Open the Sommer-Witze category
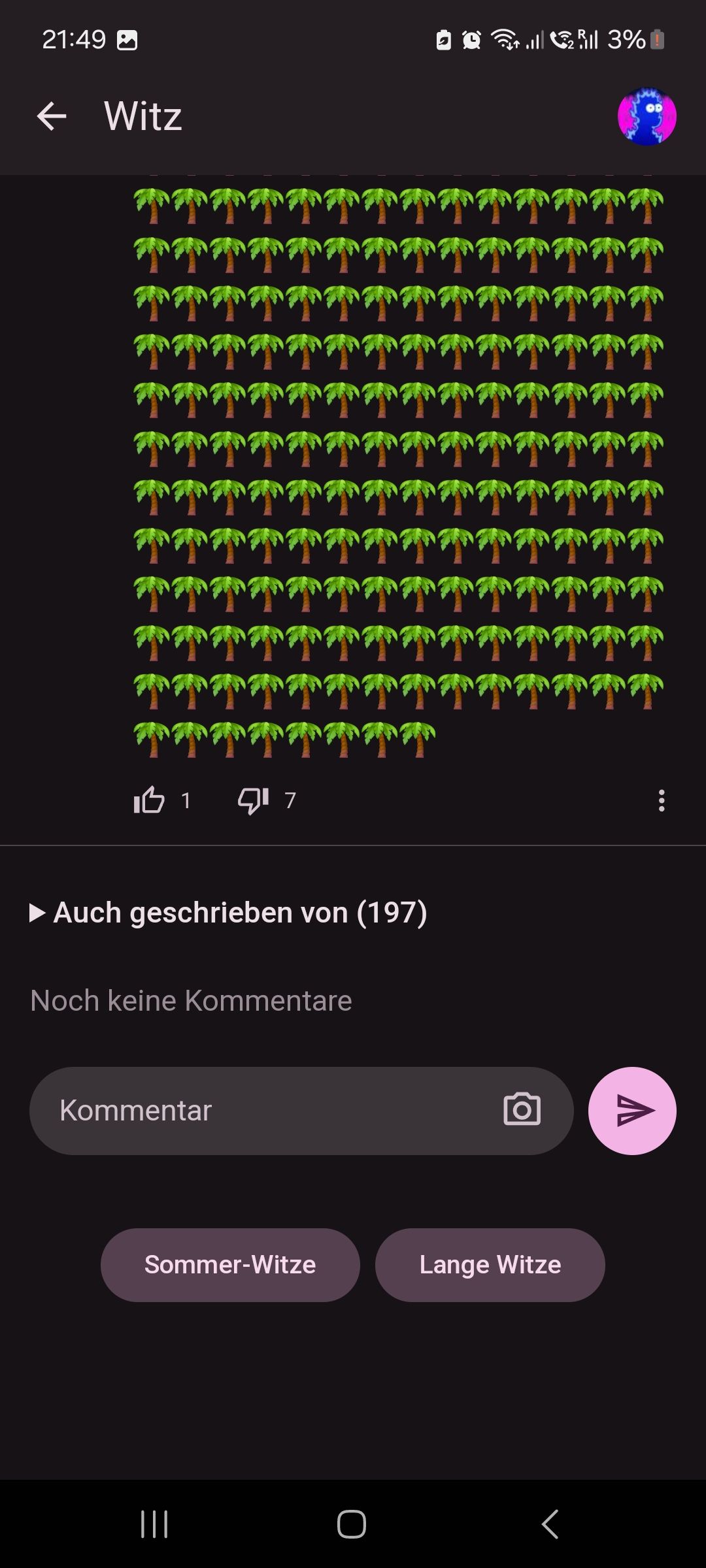Viewport: 706px width, 1568px height. click(x=230, y=1265)
